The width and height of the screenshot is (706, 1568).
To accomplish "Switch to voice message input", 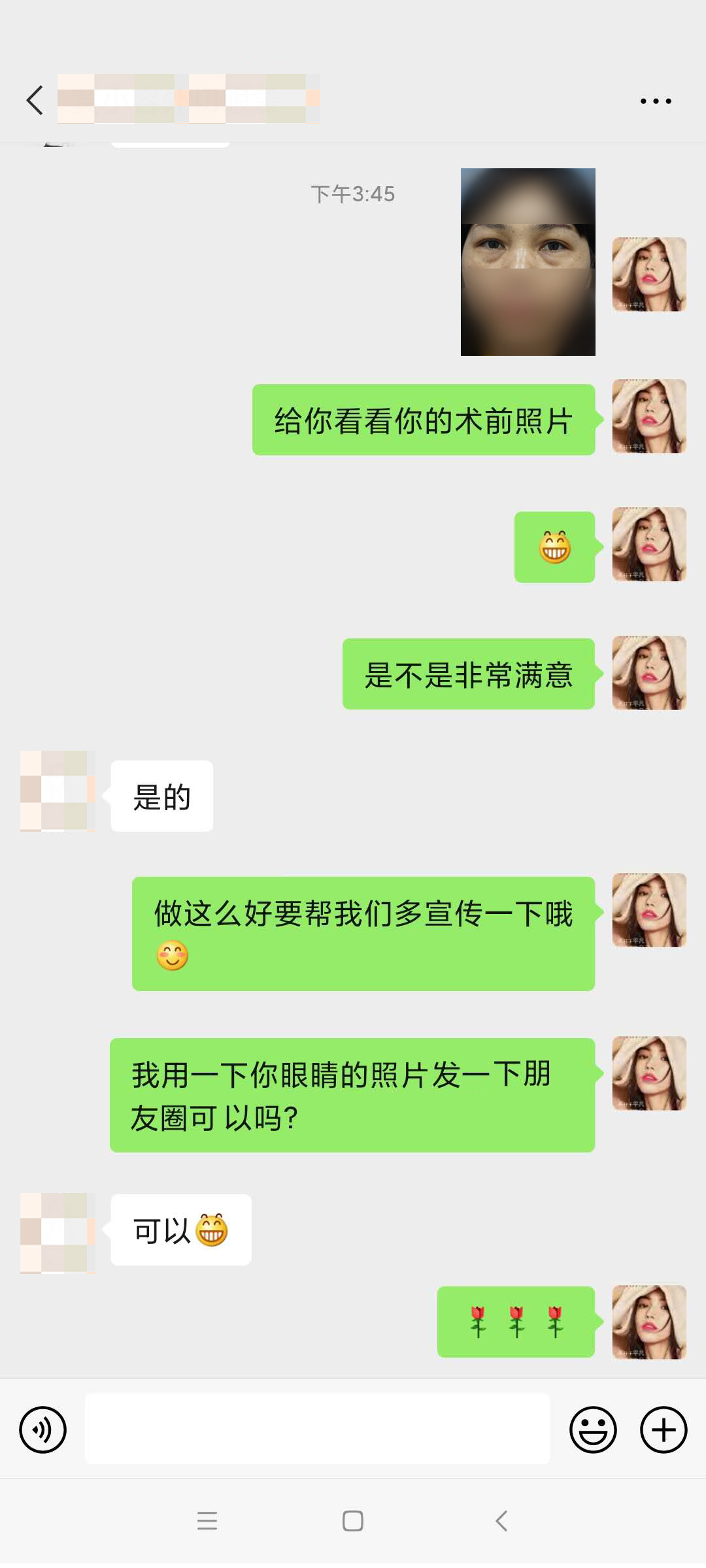I will coord(43,1429).
